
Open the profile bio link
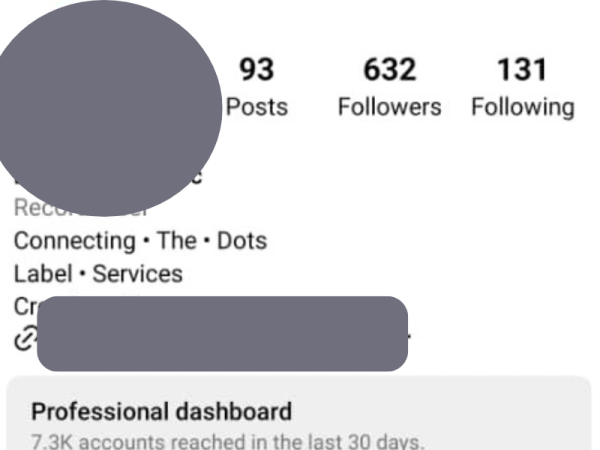[x=220, y=338]
